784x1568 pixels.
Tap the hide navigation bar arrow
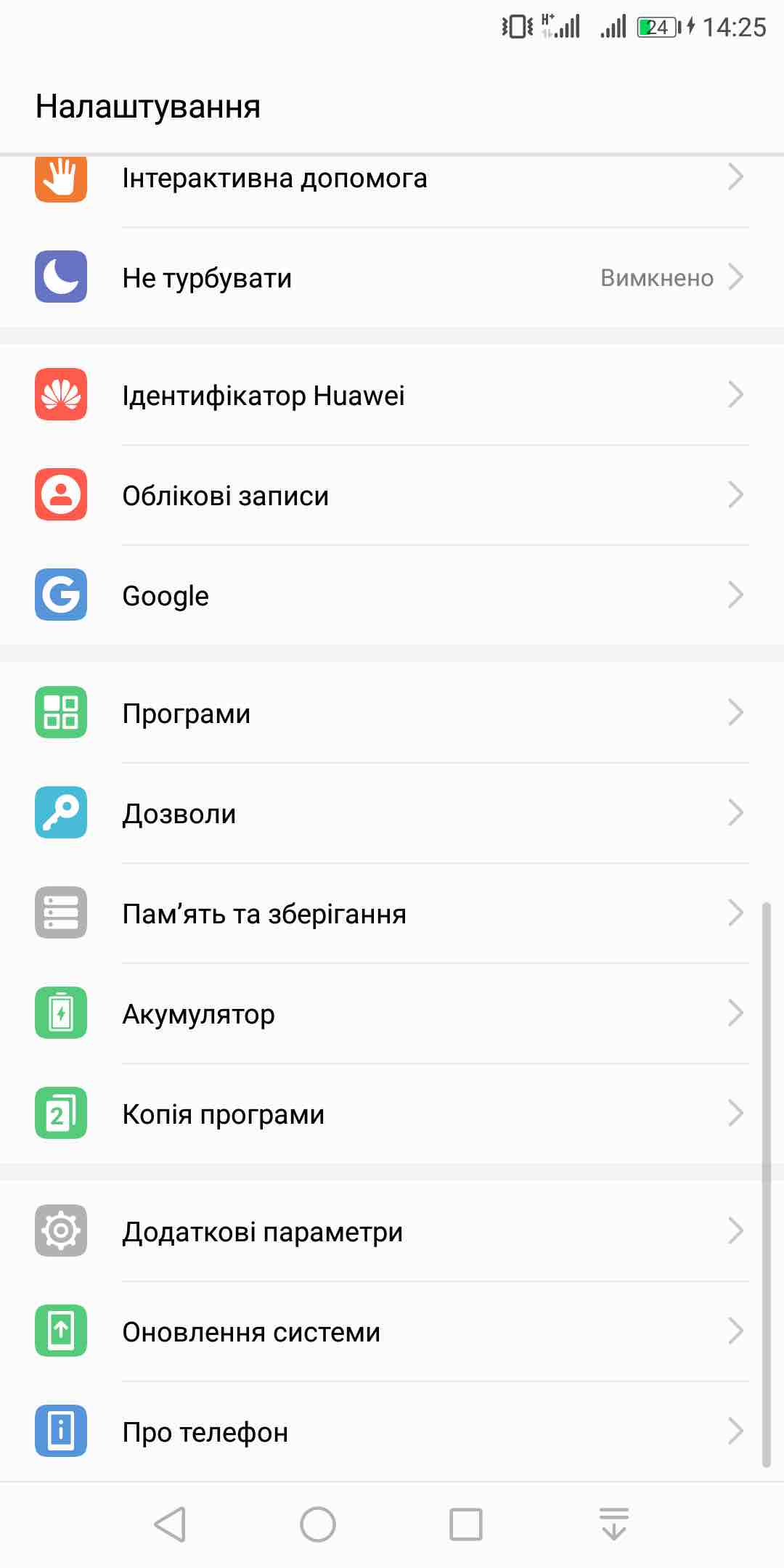(x=614, y=1524)
